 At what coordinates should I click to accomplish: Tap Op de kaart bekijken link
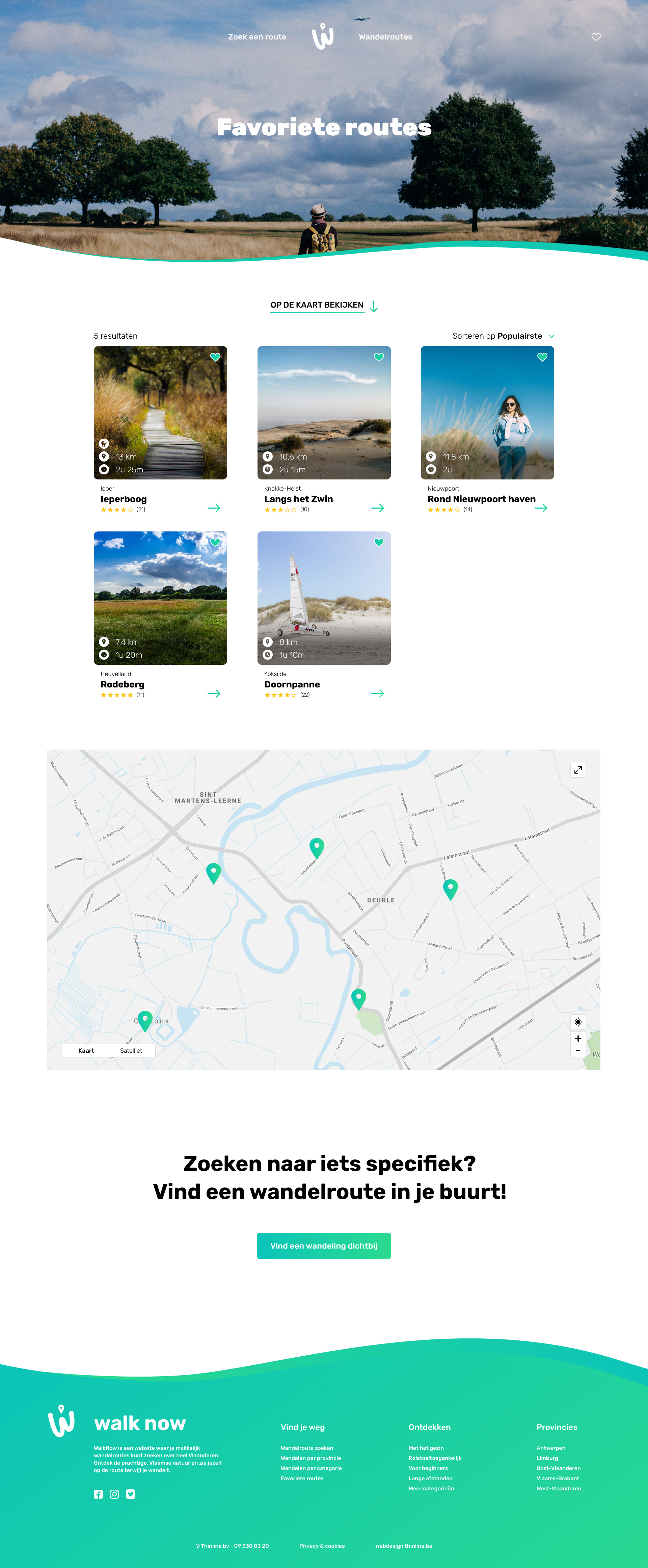point(317,305)
